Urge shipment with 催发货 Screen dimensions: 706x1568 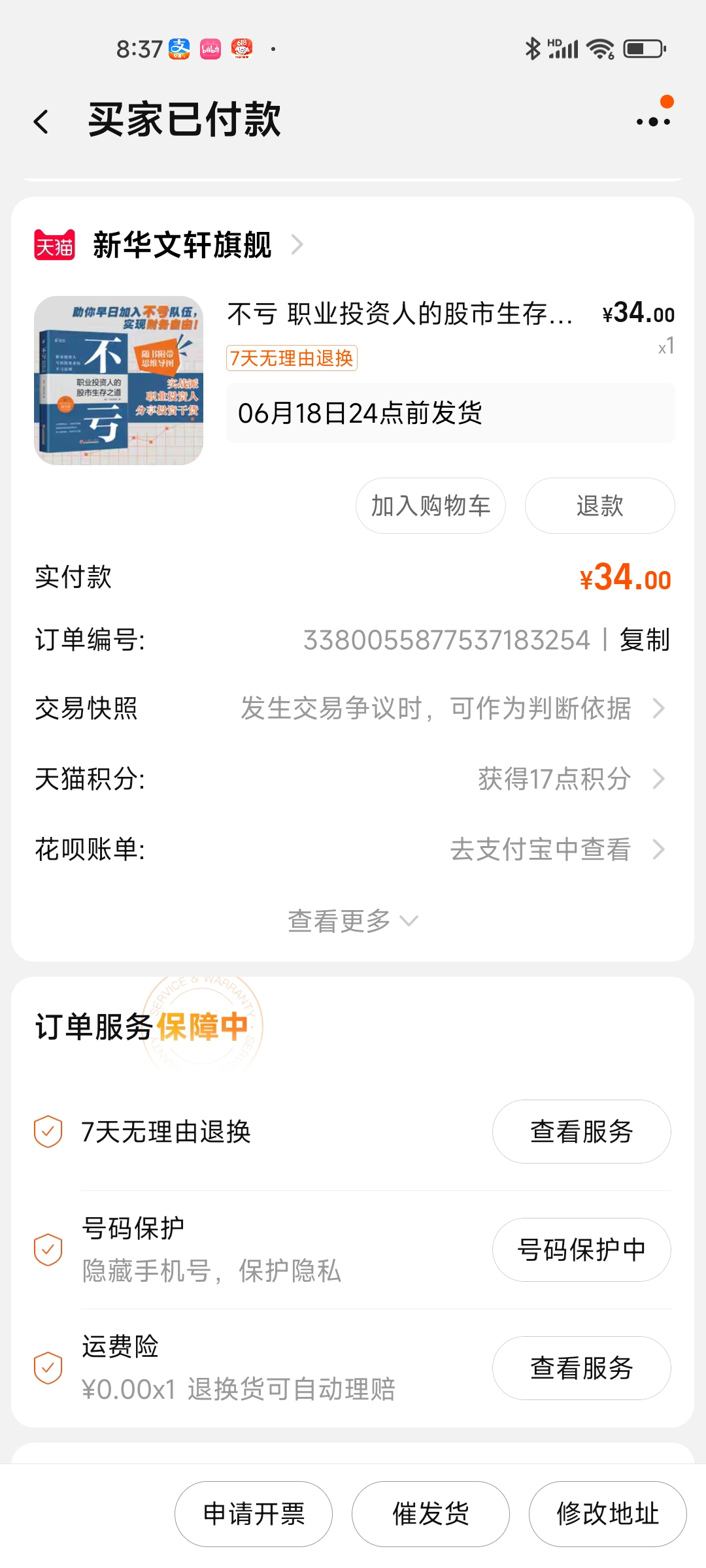coord(431,1514)
